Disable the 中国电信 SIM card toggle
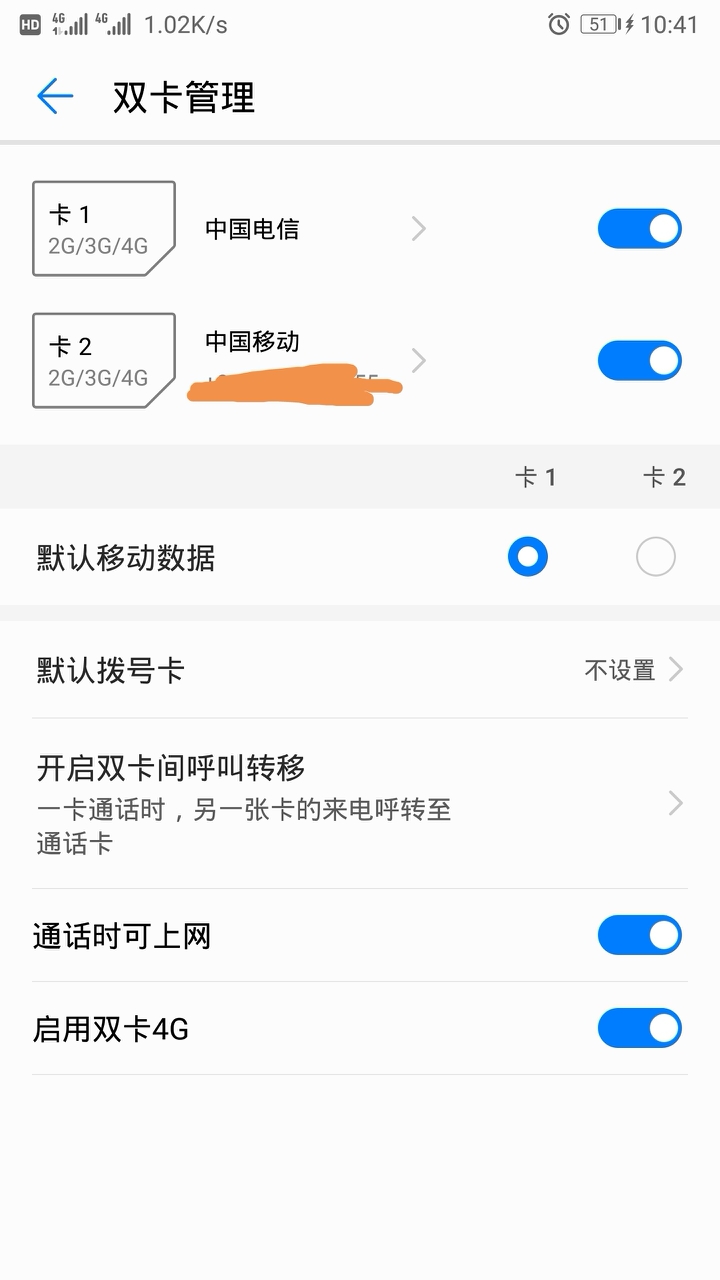This screenshot has width=720, height=1280. 639,228
